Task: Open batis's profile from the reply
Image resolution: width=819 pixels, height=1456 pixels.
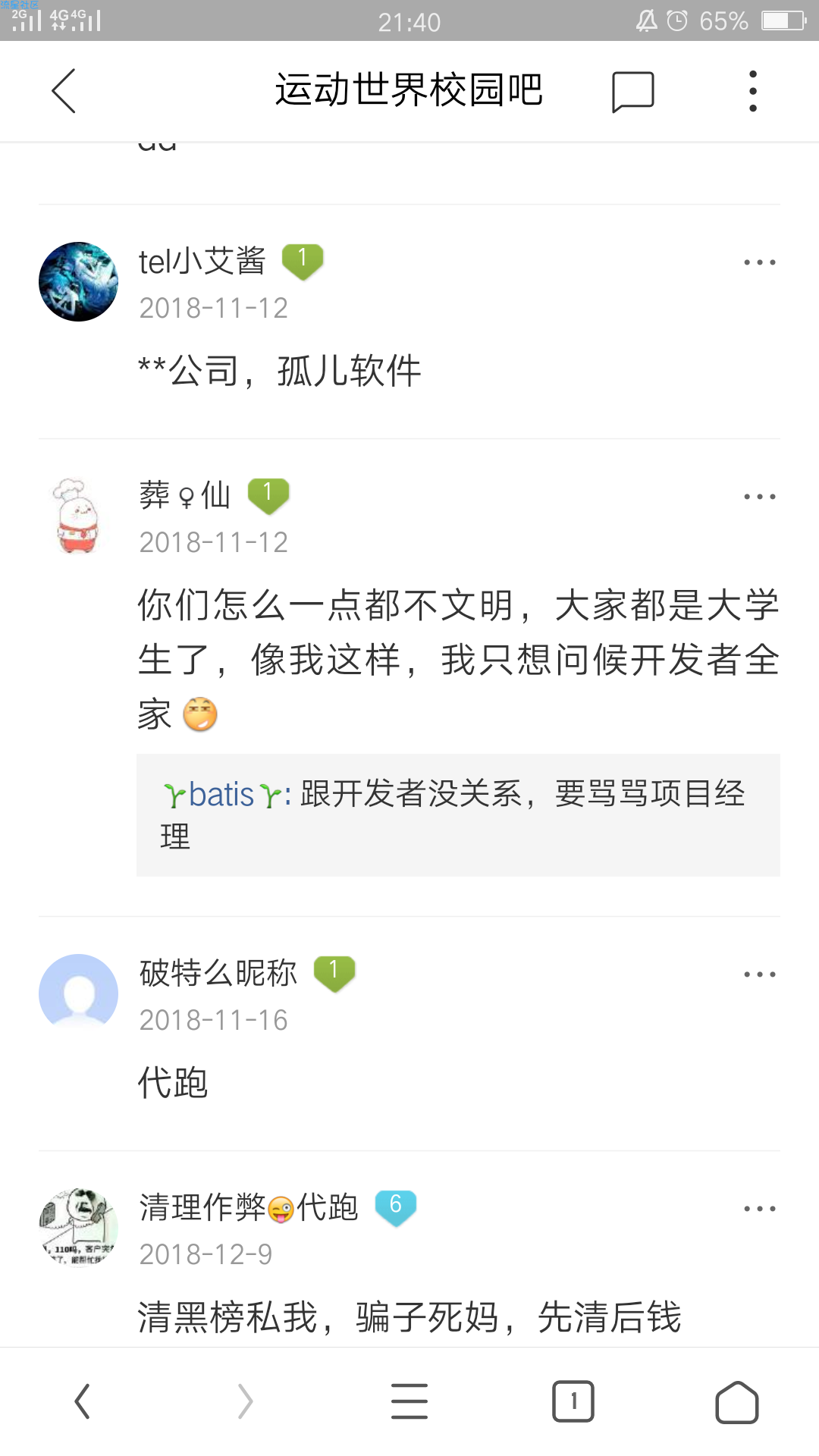Action: pyautogui.click(x=221, y=795)
